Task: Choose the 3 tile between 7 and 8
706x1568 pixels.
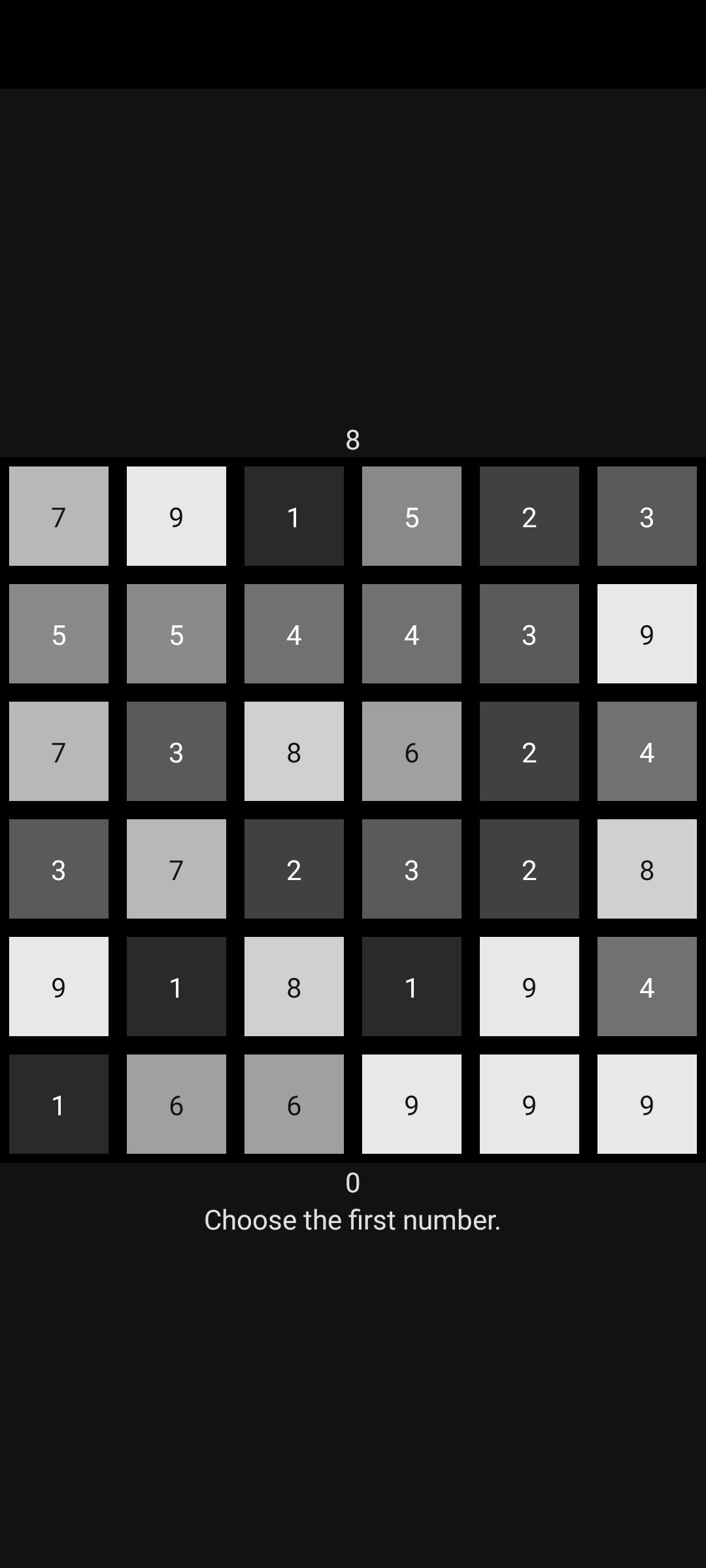Action: (176, 751)
